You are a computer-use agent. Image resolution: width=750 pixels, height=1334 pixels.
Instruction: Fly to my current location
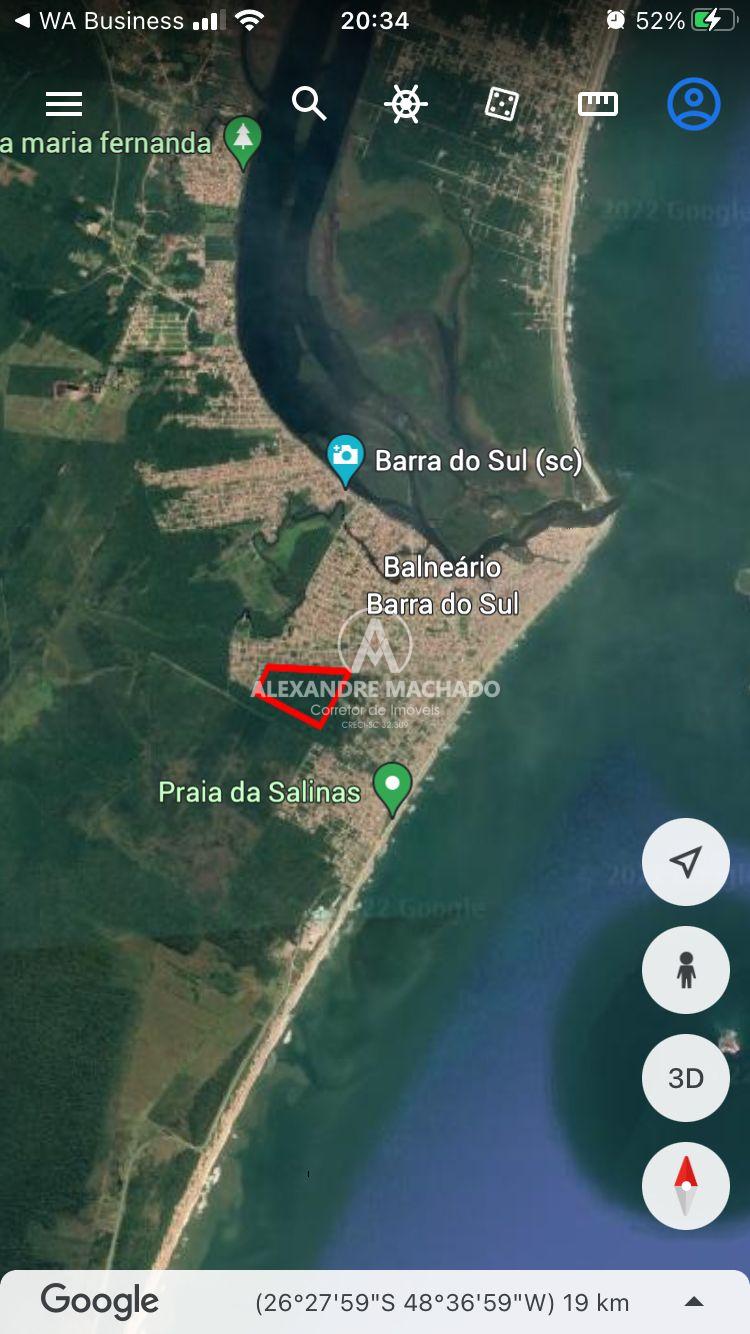(686, 862)
